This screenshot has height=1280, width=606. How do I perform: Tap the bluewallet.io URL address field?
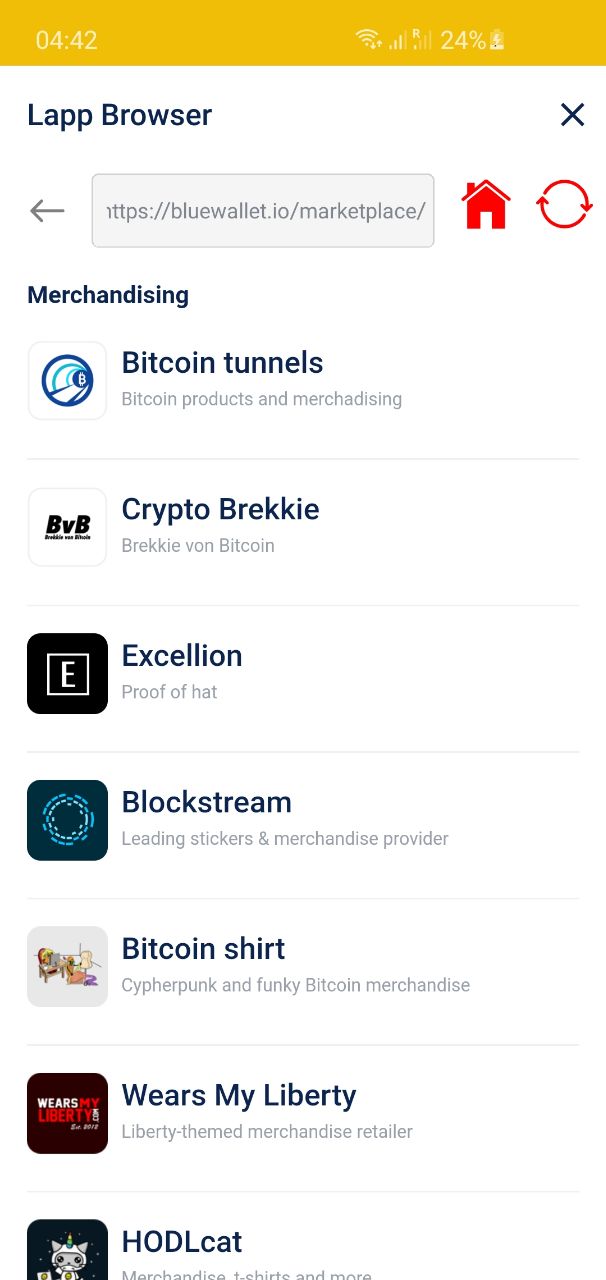click(x=263, y=211)
